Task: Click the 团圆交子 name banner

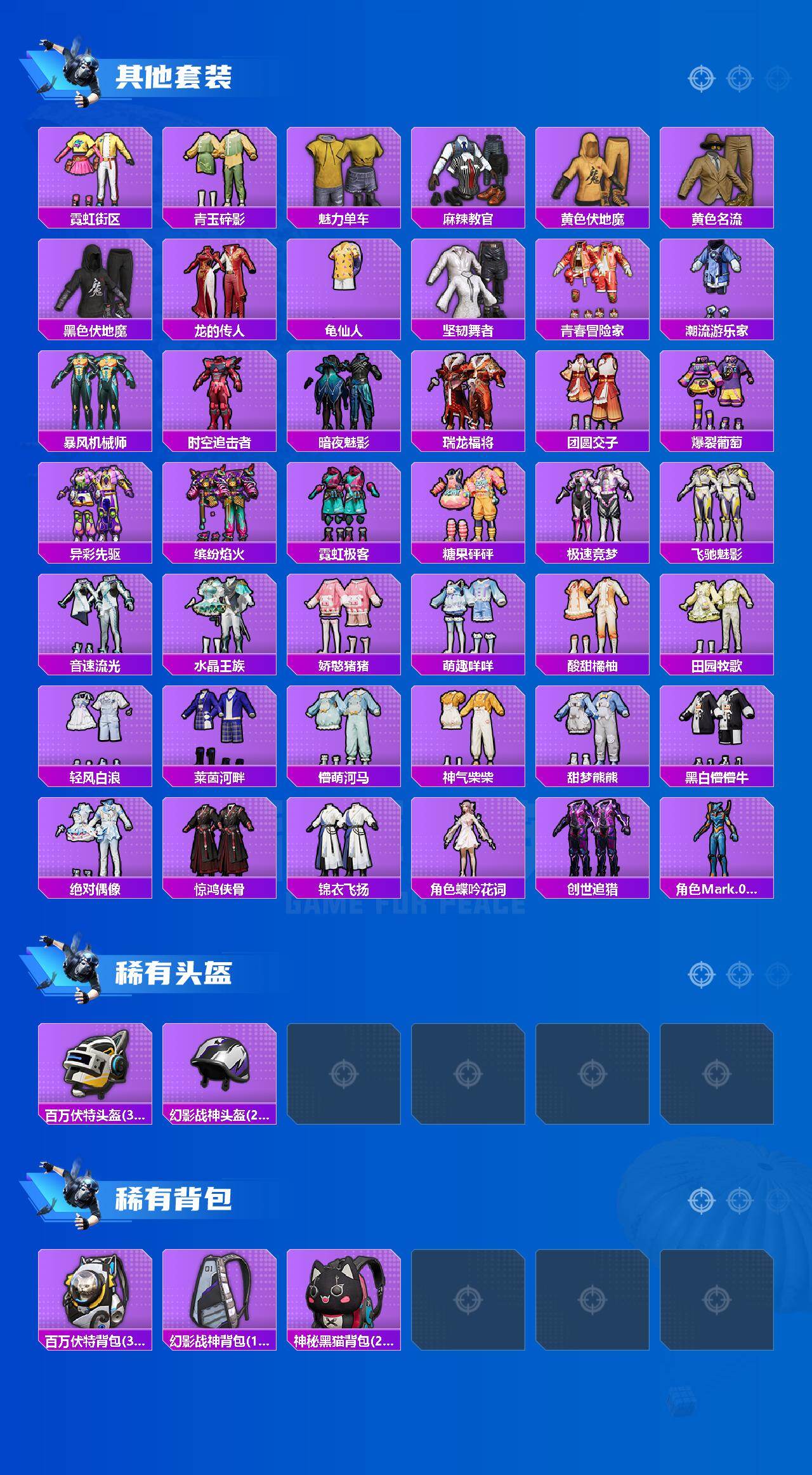Action: tap(593, 440)
